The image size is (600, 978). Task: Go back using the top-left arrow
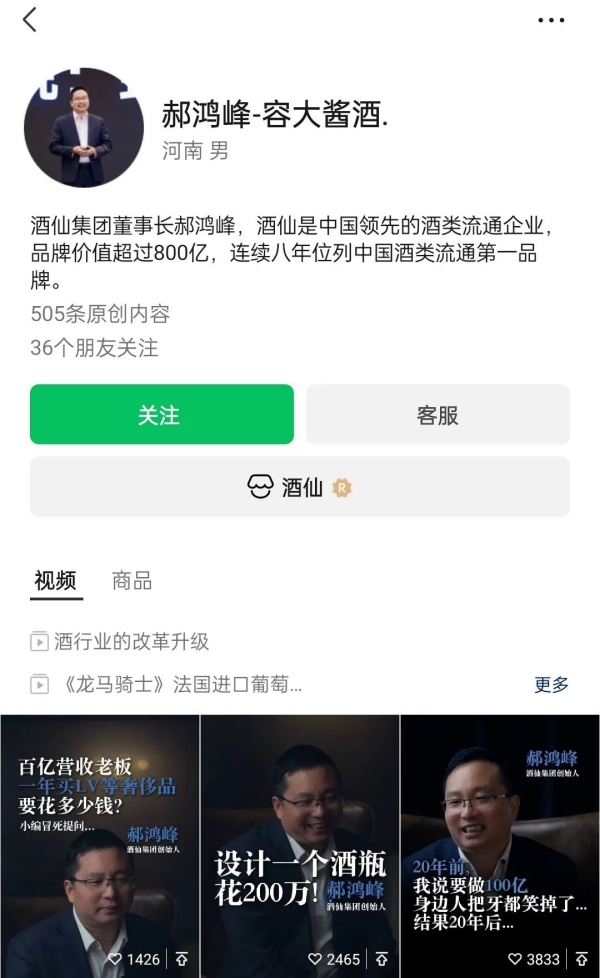click(x=30, y=19)
